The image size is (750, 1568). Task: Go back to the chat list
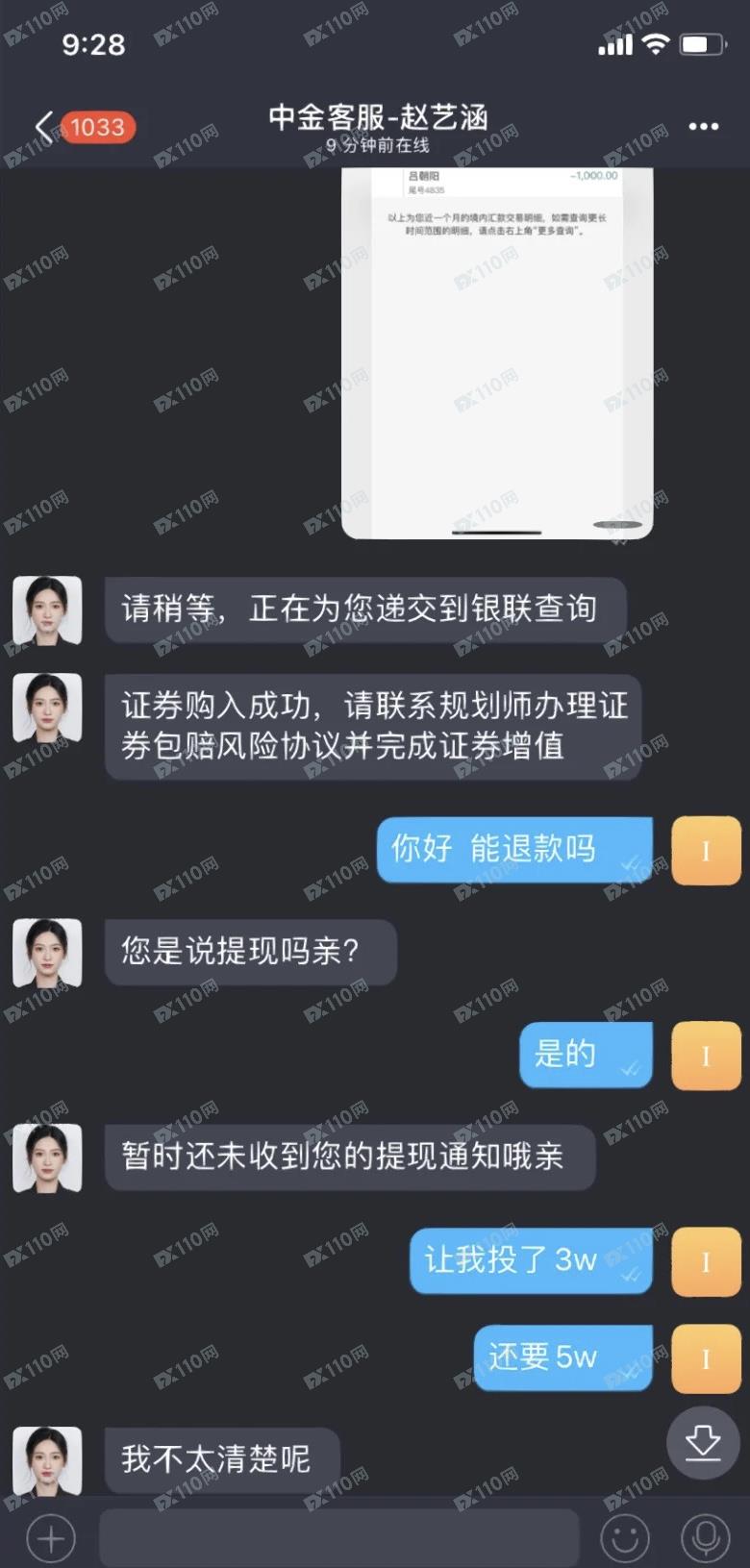44,127
